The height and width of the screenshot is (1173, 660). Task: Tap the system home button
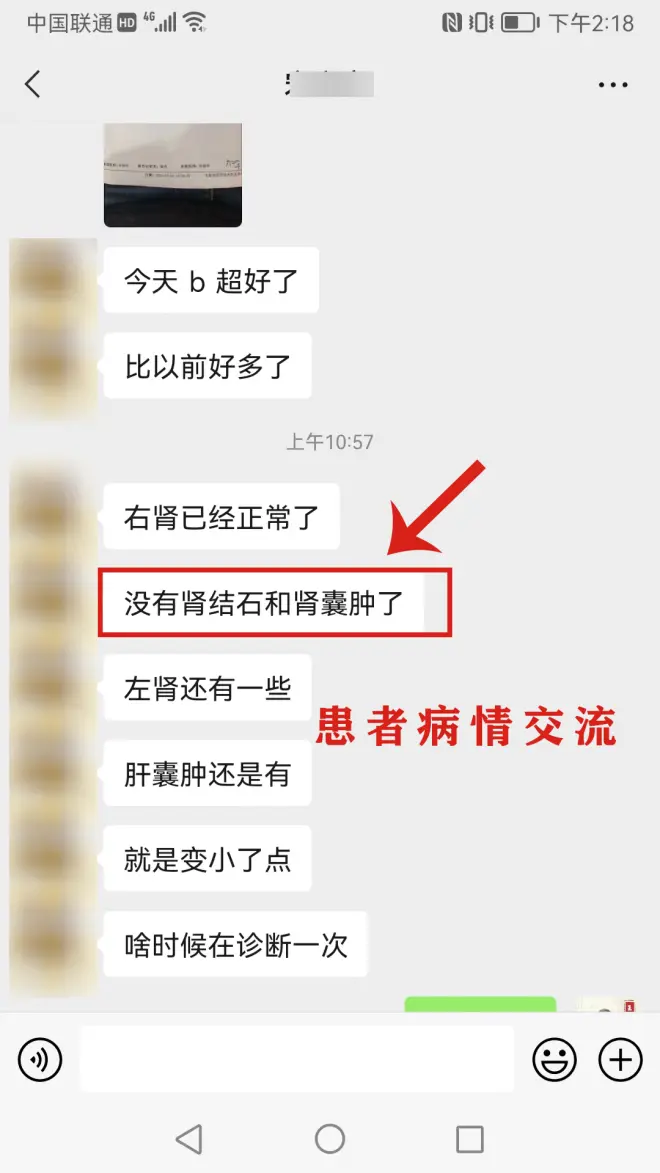point(330,1138)
